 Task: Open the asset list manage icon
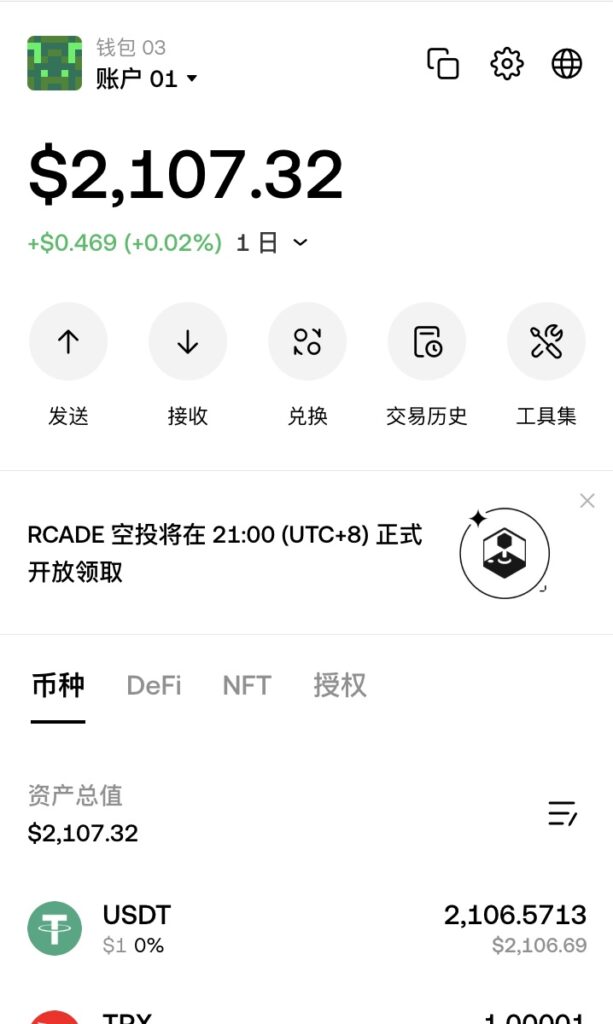562,814
